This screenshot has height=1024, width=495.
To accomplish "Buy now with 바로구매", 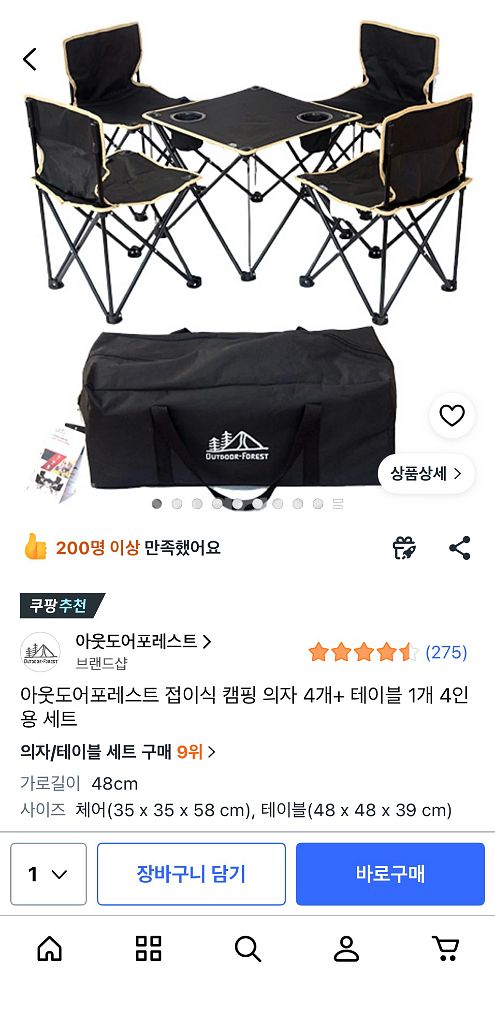I will (391, 874).
